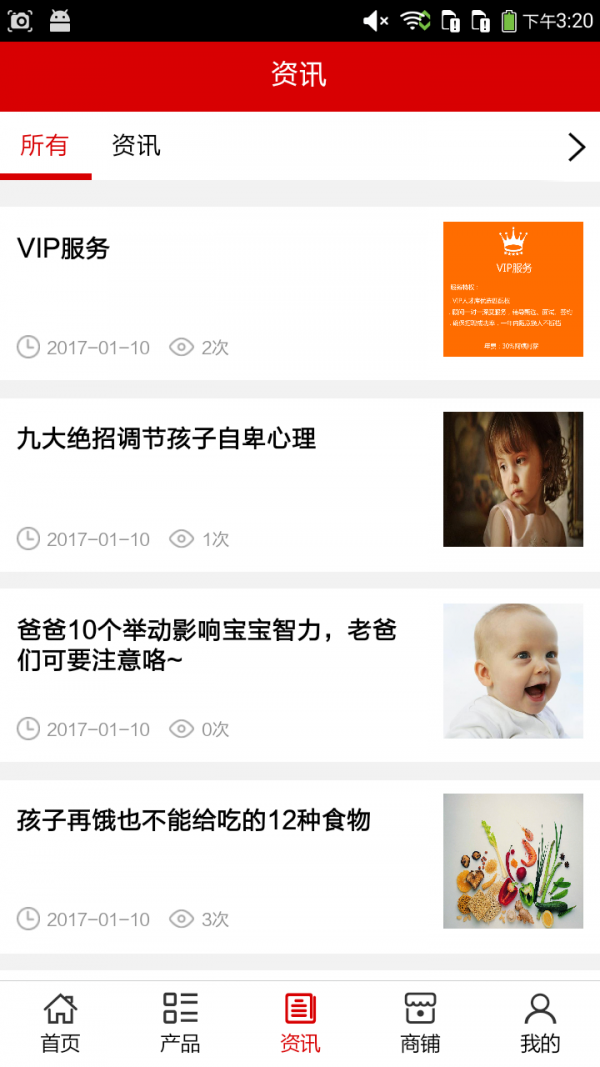Image resolution: width=600 pixels, height=1067 pixels.
Task: Select the 资讯 category tab
Action: pyautogui.click(x=136, y=146)
